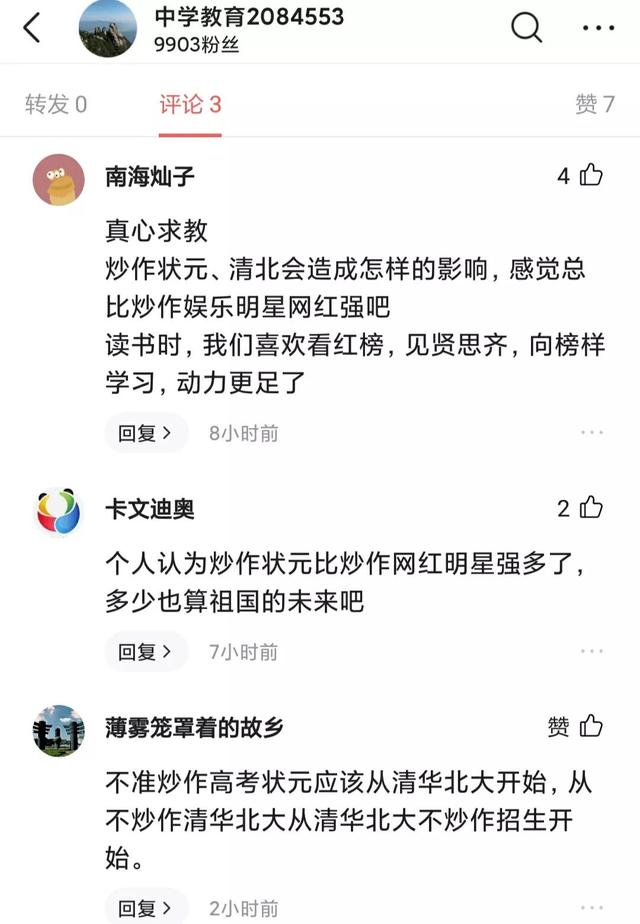Screen dimensions: 640x924
Task: Reply to 南海灿子's comment
Action: [x=145, y=433]
